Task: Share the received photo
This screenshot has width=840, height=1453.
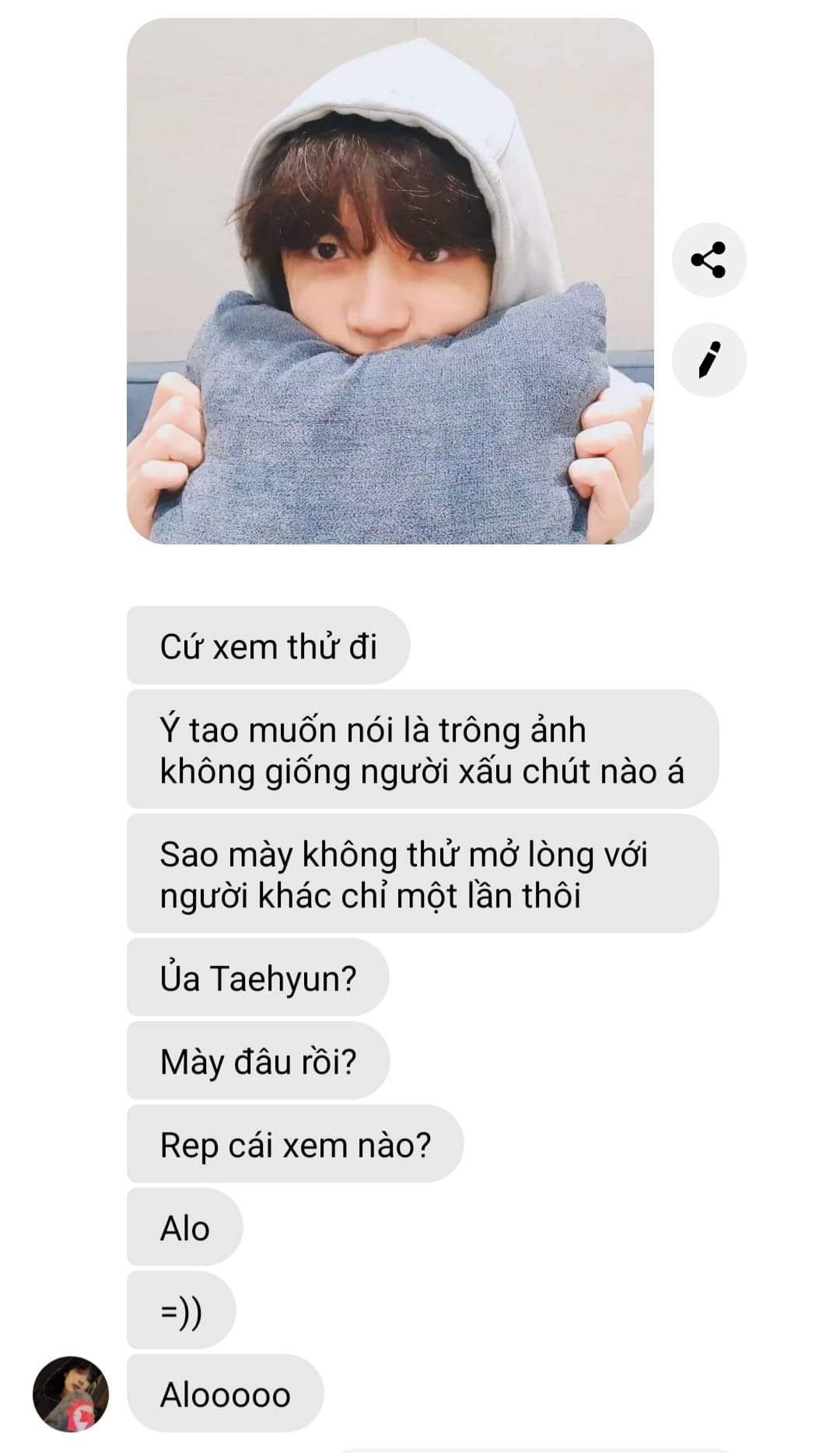Action: coord(709,260)
